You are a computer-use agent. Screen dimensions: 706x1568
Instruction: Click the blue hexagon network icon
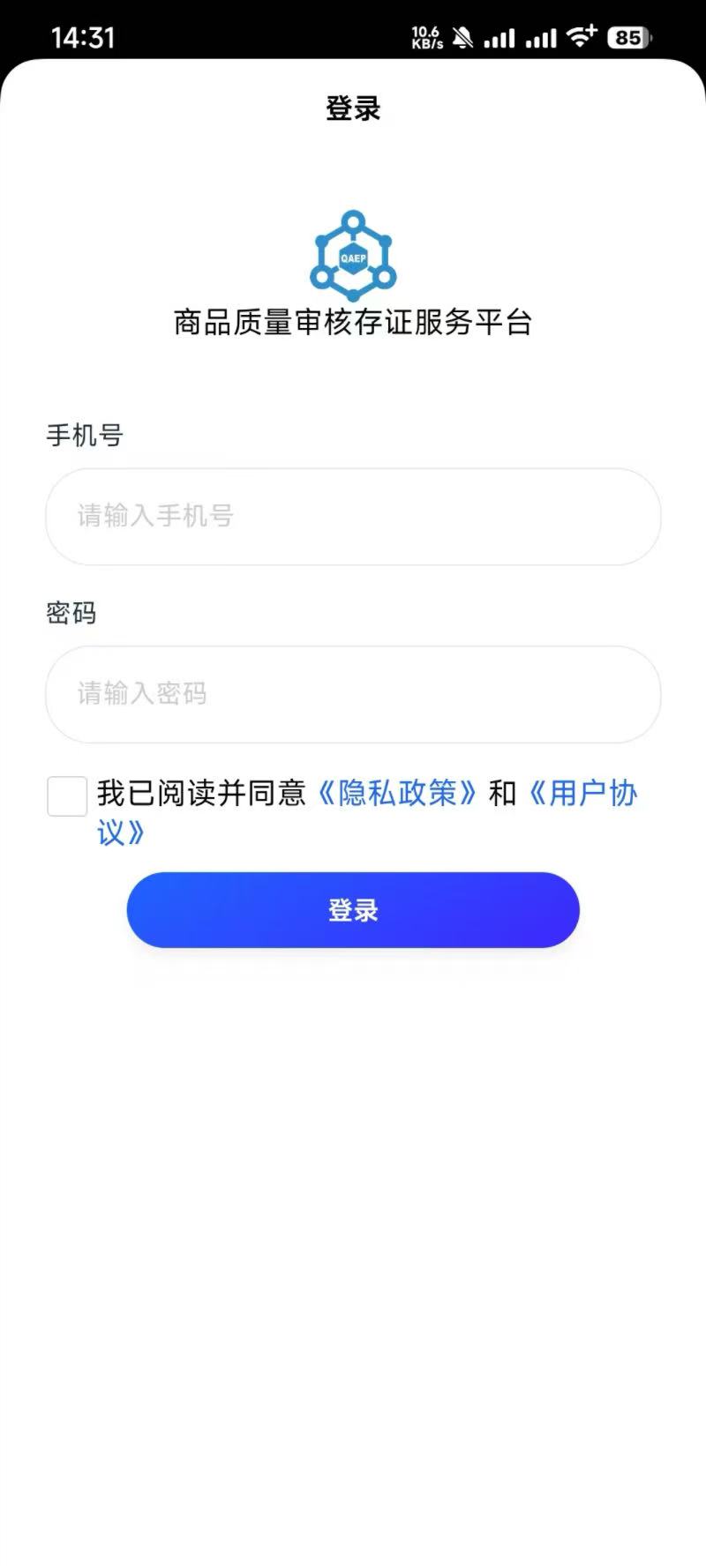[x=352, y=255]
